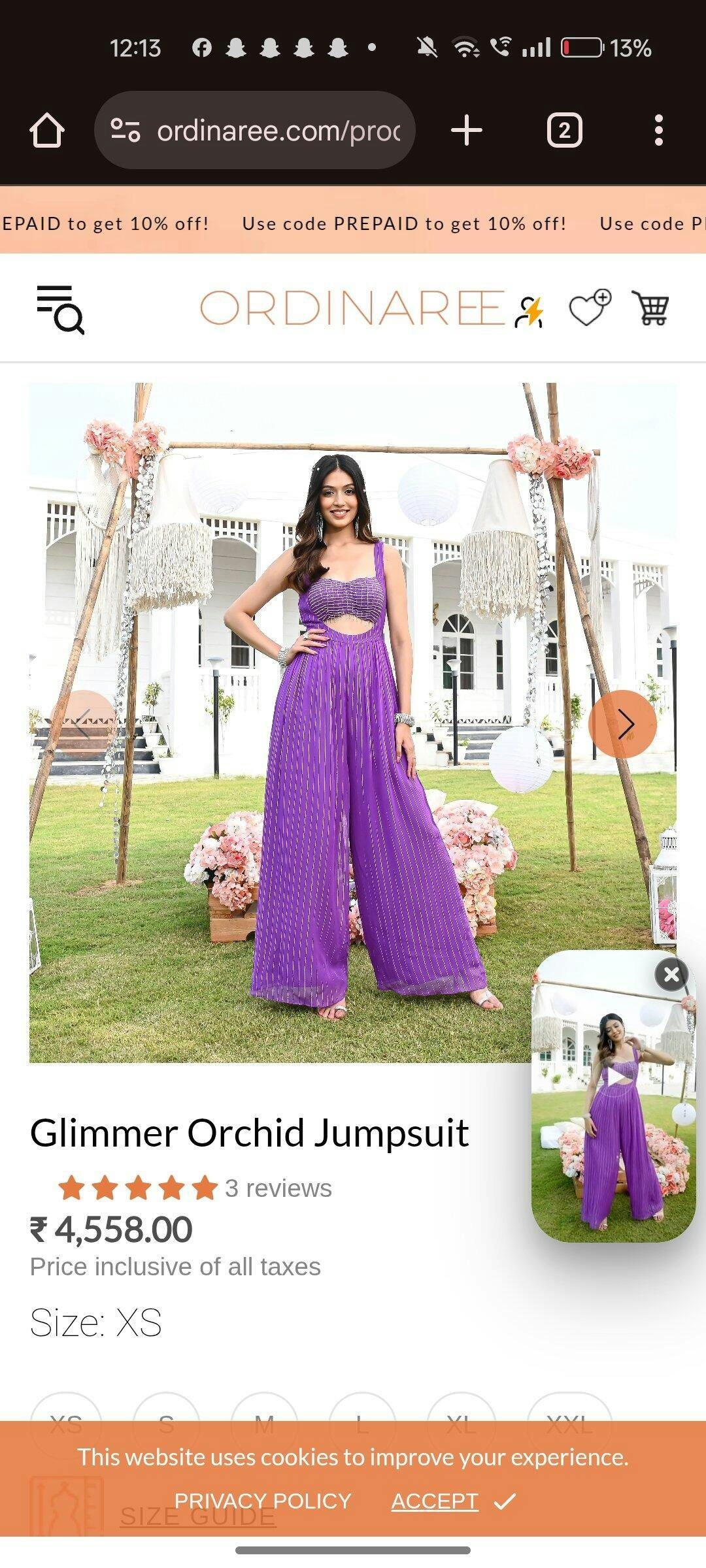Screen dimensions: 706x1568
Task: Read the 3 reviews
Action: tap(278, 1188)
